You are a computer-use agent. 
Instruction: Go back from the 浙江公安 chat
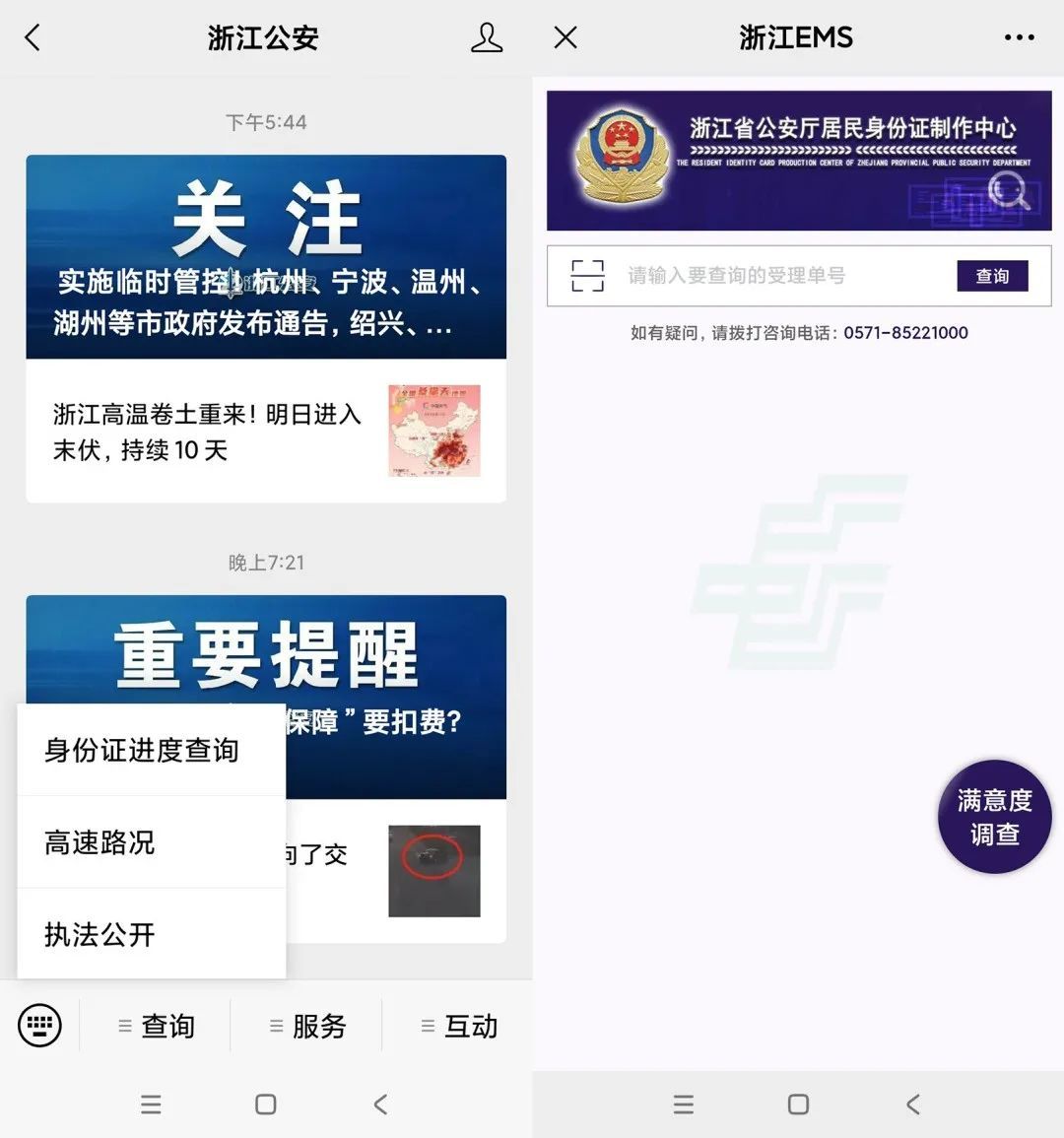click(33, 38)
